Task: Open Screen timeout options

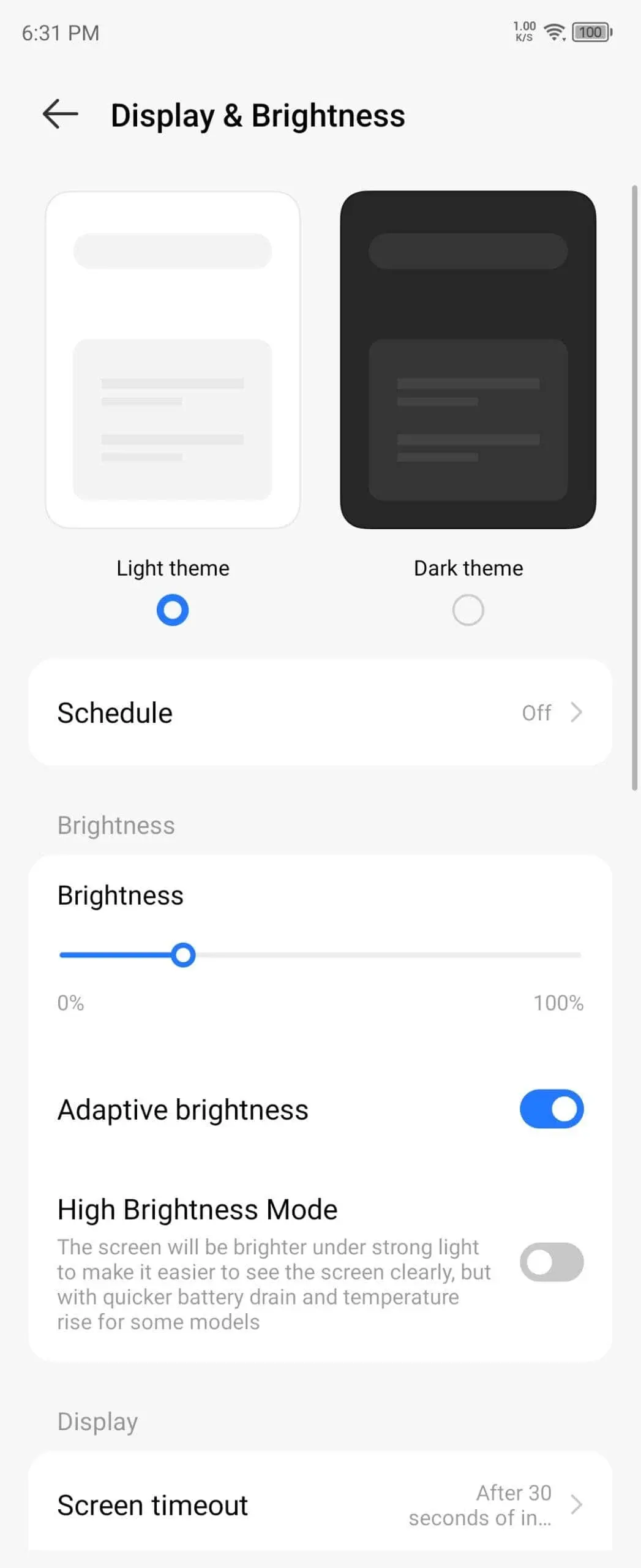Action: tap(320, 1504)
